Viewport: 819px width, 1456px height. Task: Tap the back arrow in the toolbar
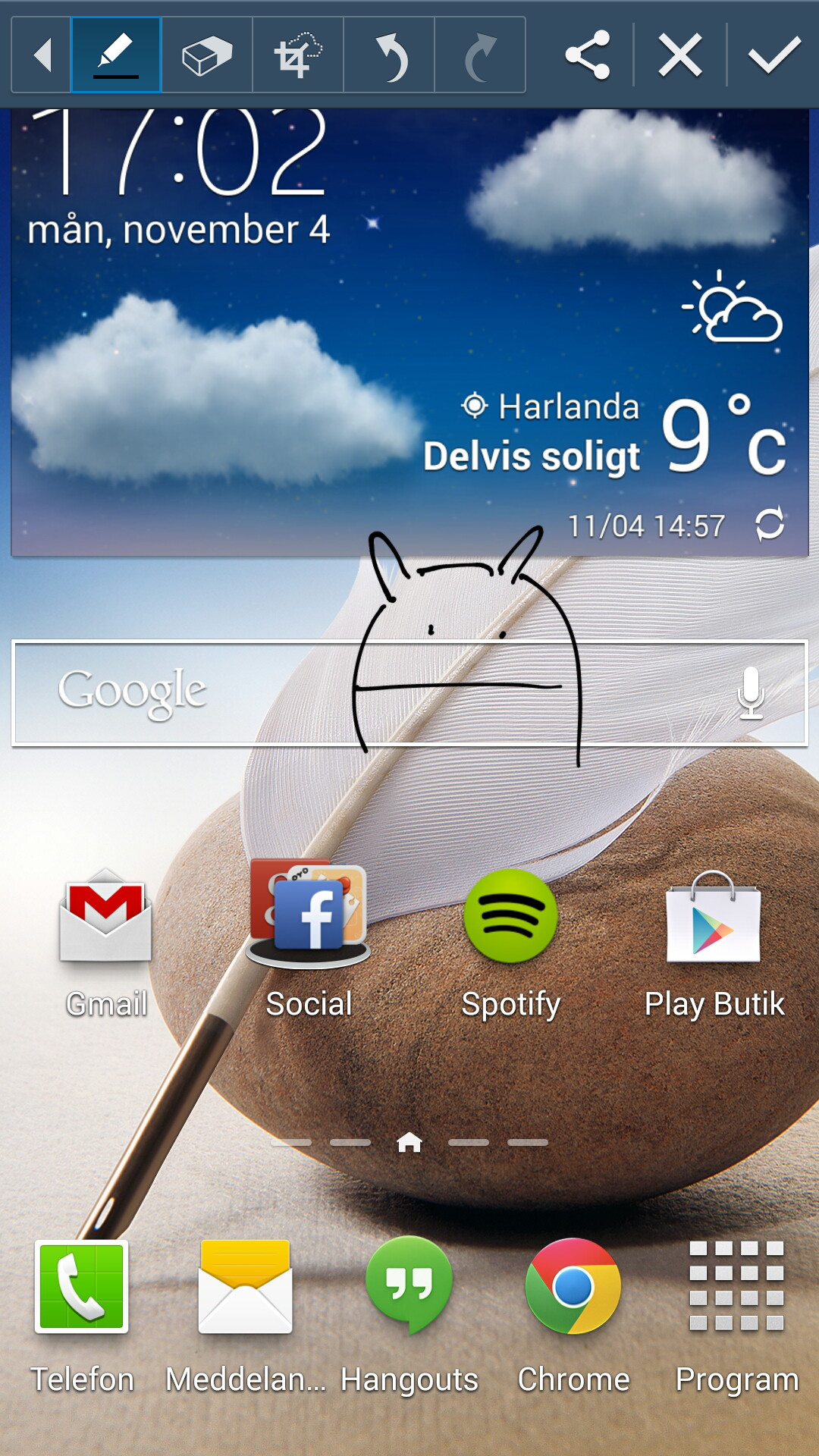click(x=42, y=55)
